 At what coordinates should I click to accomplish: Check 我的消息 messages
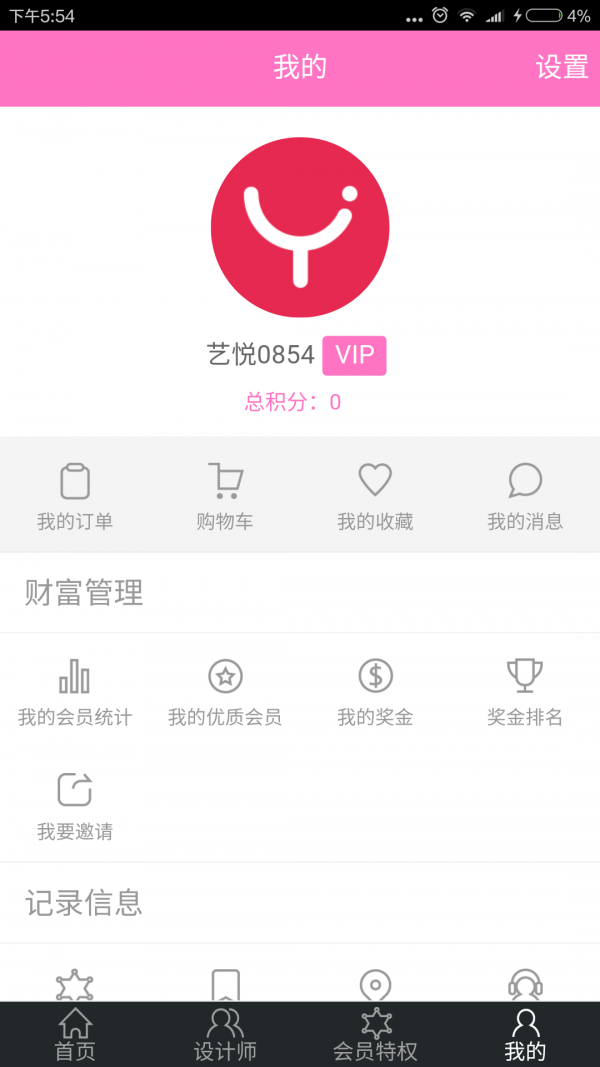[525, 496]
